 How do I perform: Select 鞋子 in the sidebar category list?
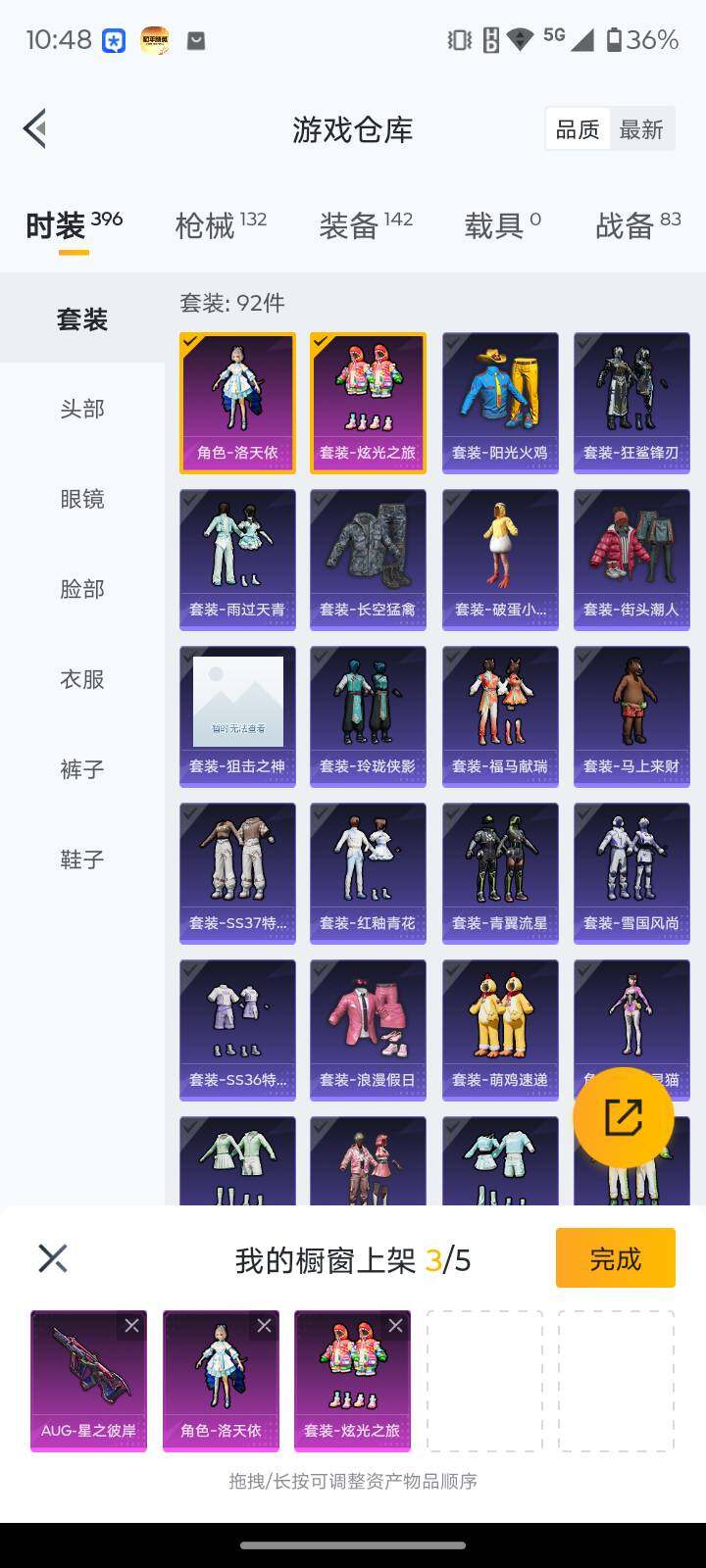(x=80, y=859)
